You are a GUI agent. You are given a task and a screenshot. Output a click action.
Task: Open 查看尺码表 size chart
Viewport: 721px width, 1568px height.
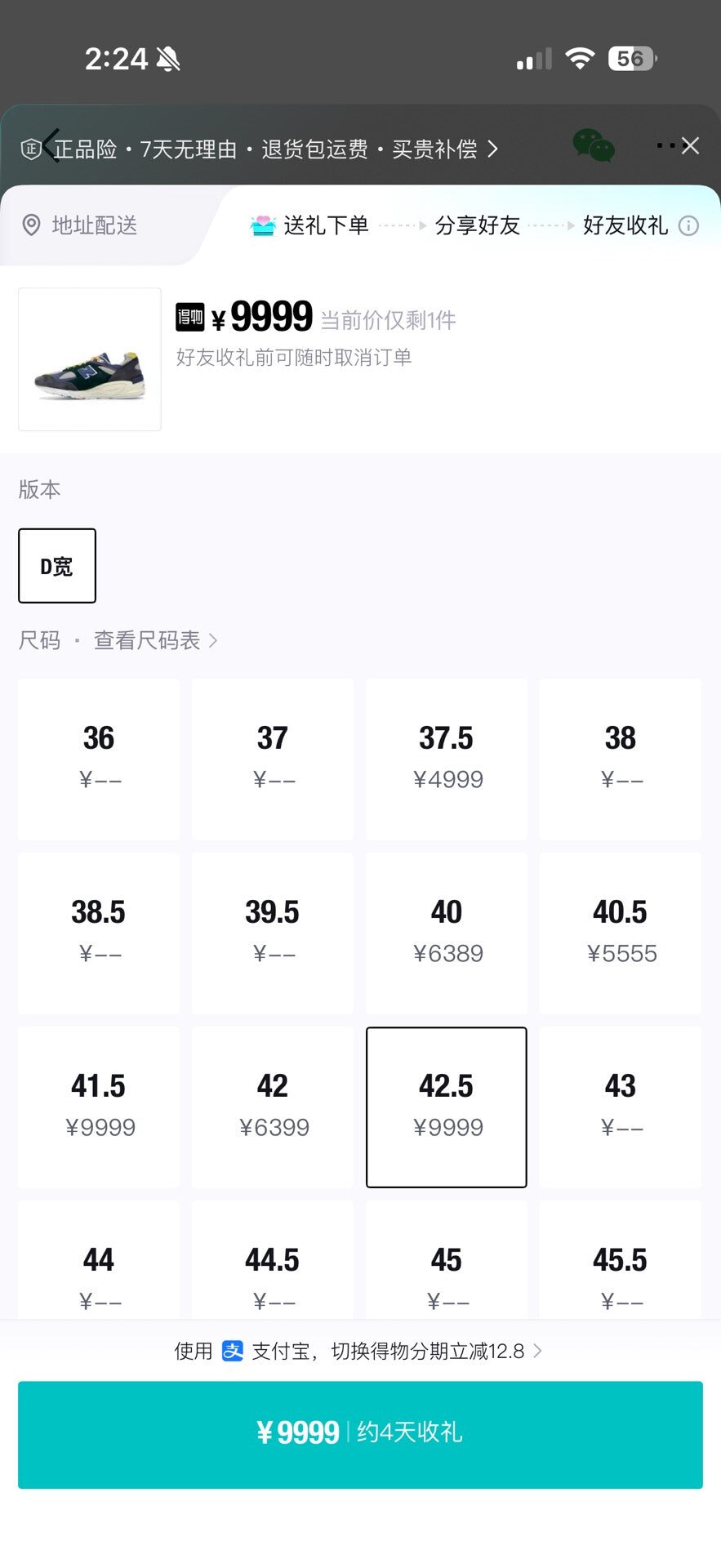point(155,640)
